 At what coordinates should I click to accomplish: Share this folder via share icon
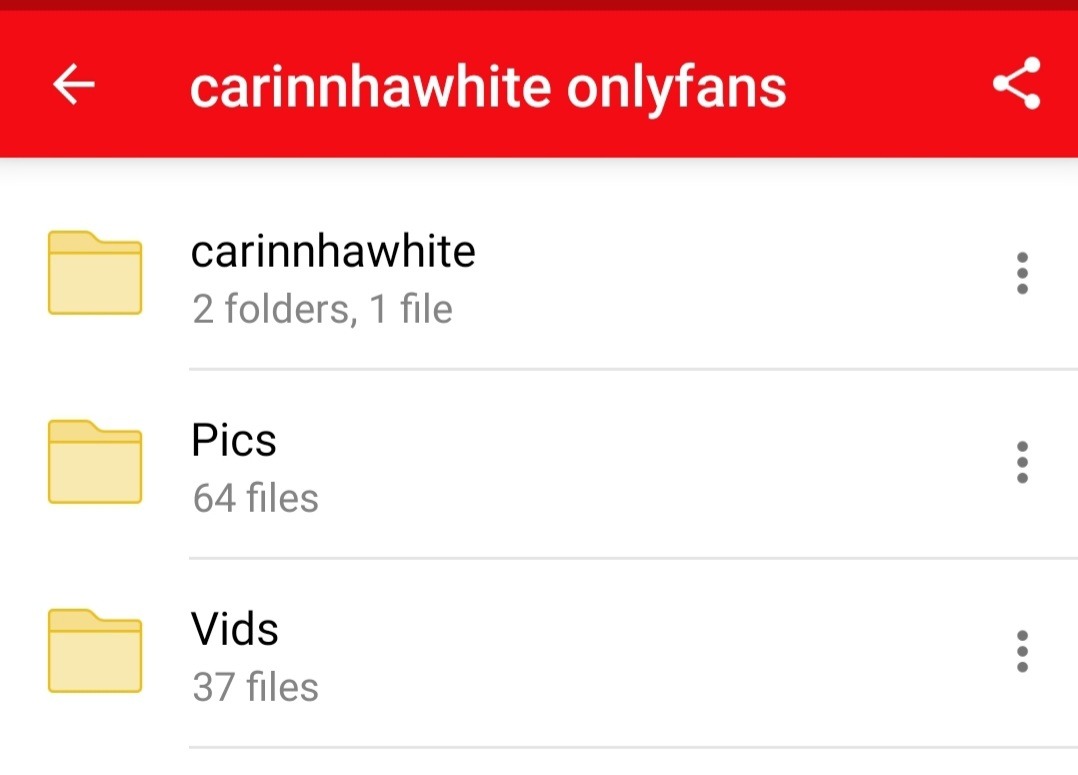(x=1016, y=85)
